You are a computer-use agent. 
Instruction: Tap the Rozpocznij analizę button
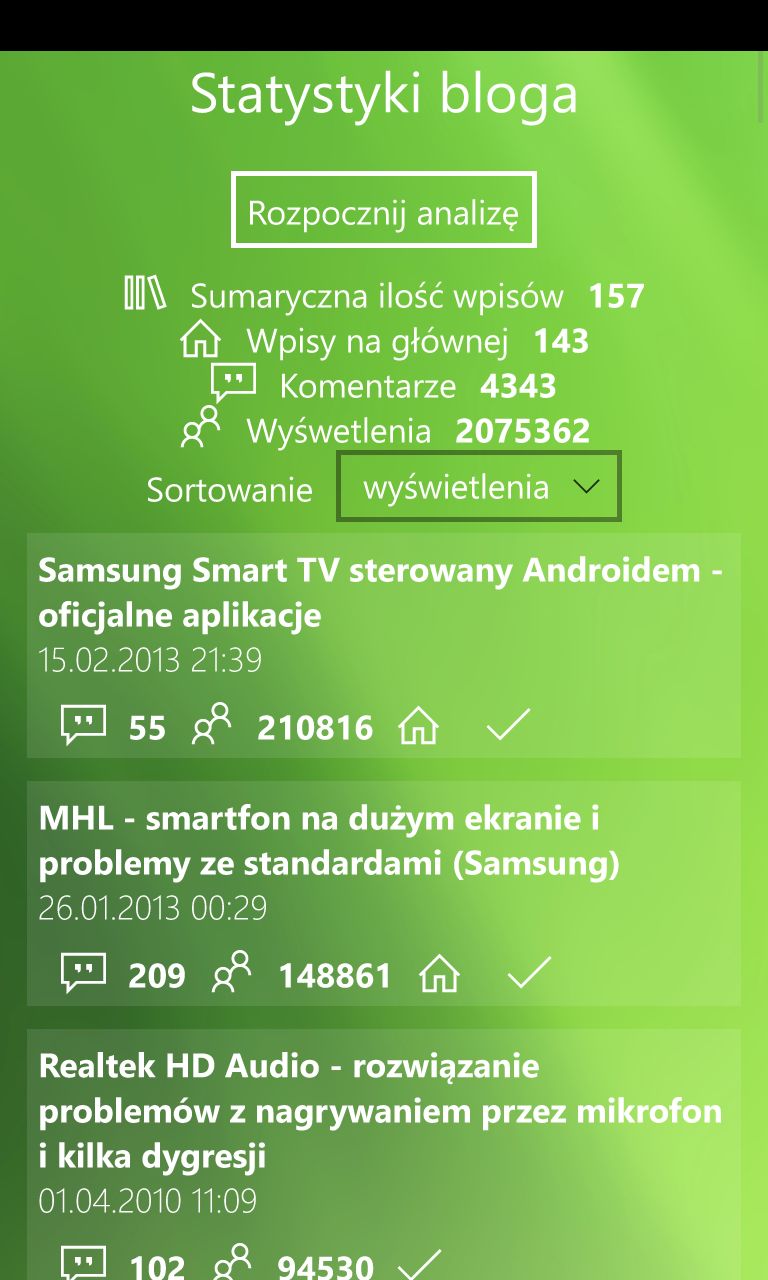point(384,210)
